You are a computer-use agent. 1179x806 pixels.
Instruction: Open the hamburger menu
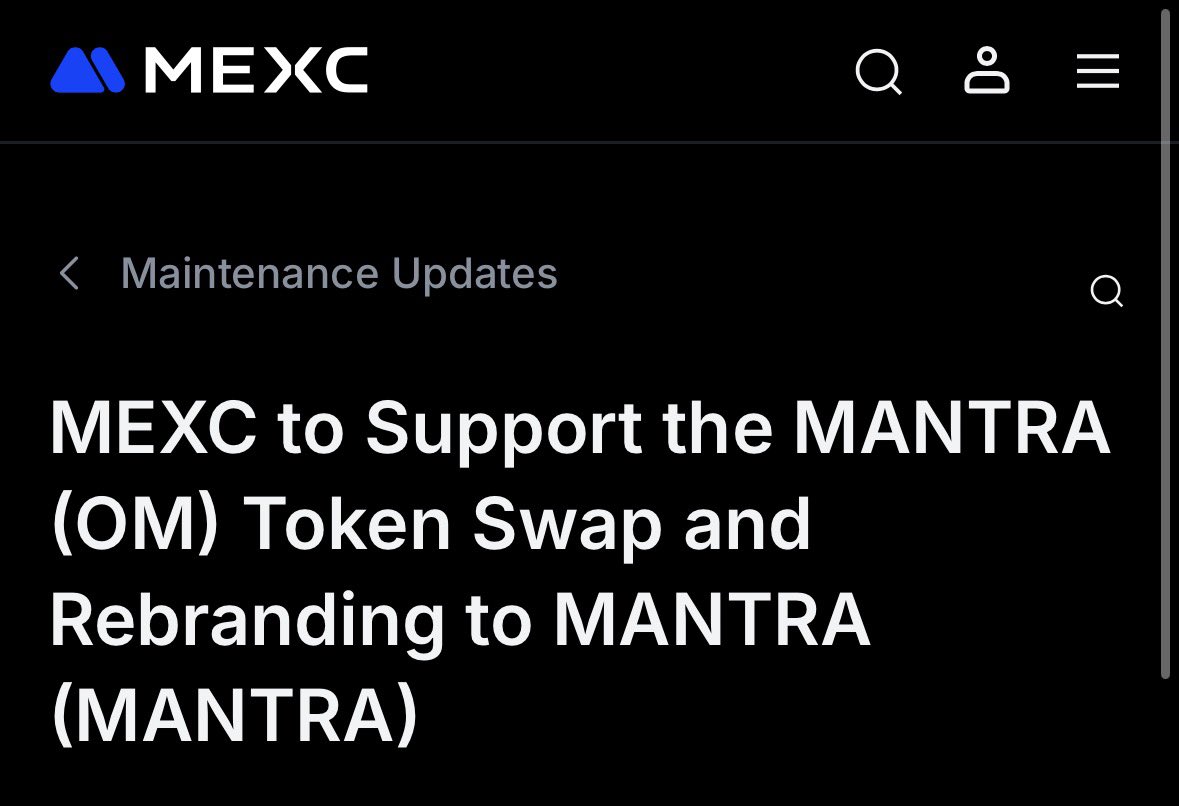(1097, 72)
